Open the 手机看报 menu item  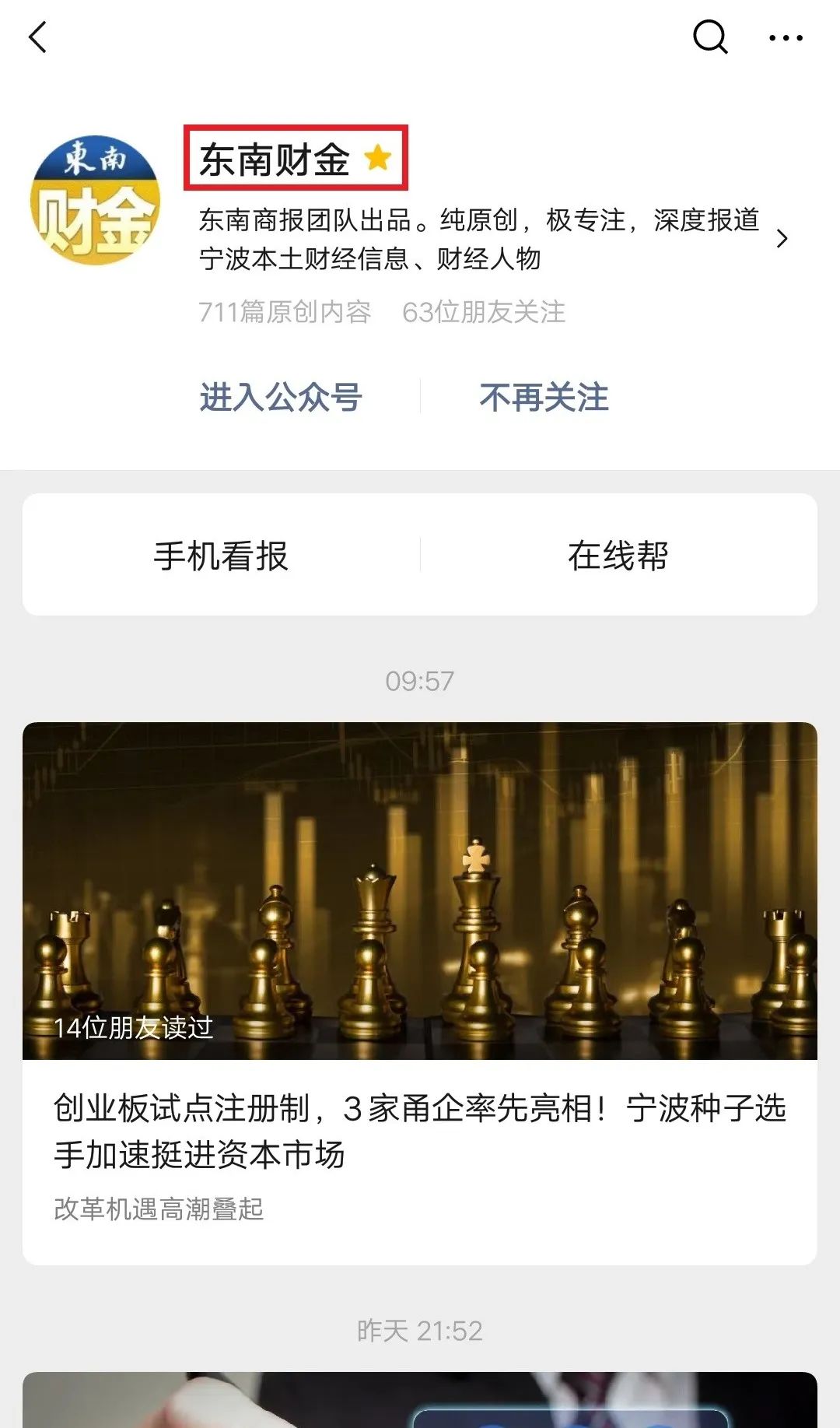(x=223, y=556)
